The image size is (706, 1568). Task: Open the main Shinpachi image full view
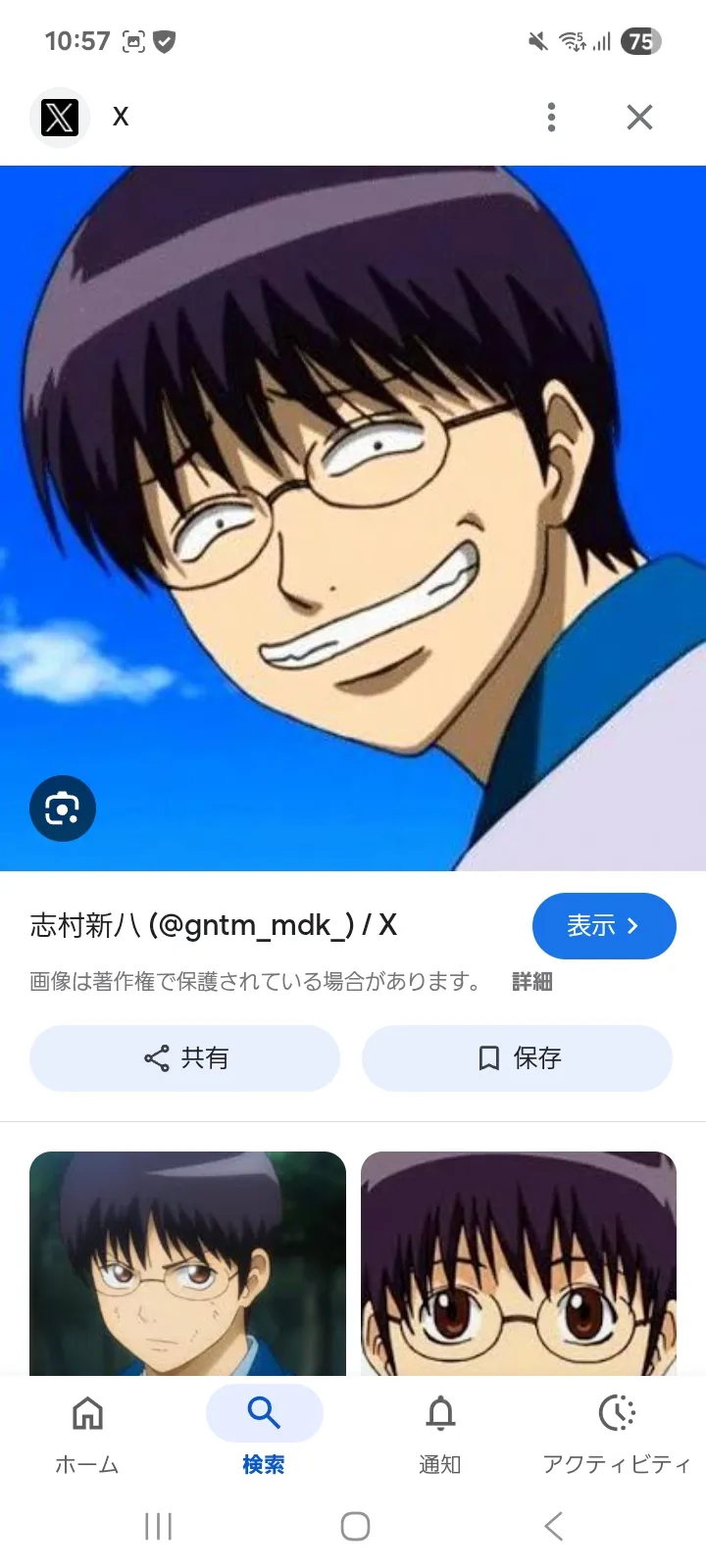[x=353, y=517]
